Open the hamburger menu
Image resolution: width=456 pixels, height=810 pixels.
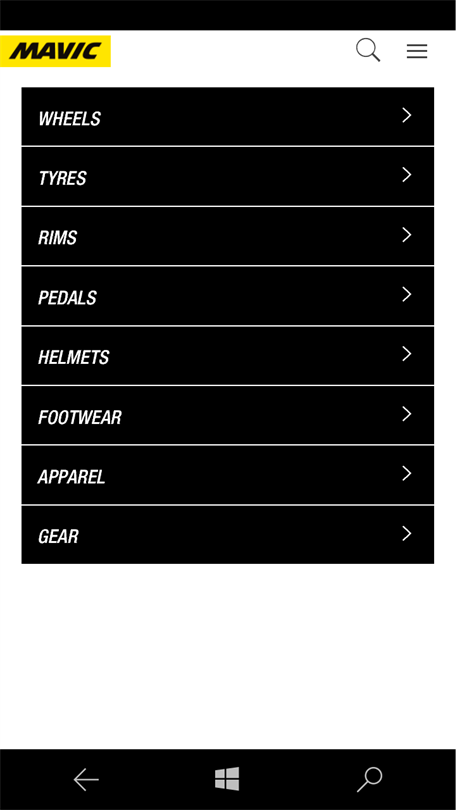[x=417, y=51]
